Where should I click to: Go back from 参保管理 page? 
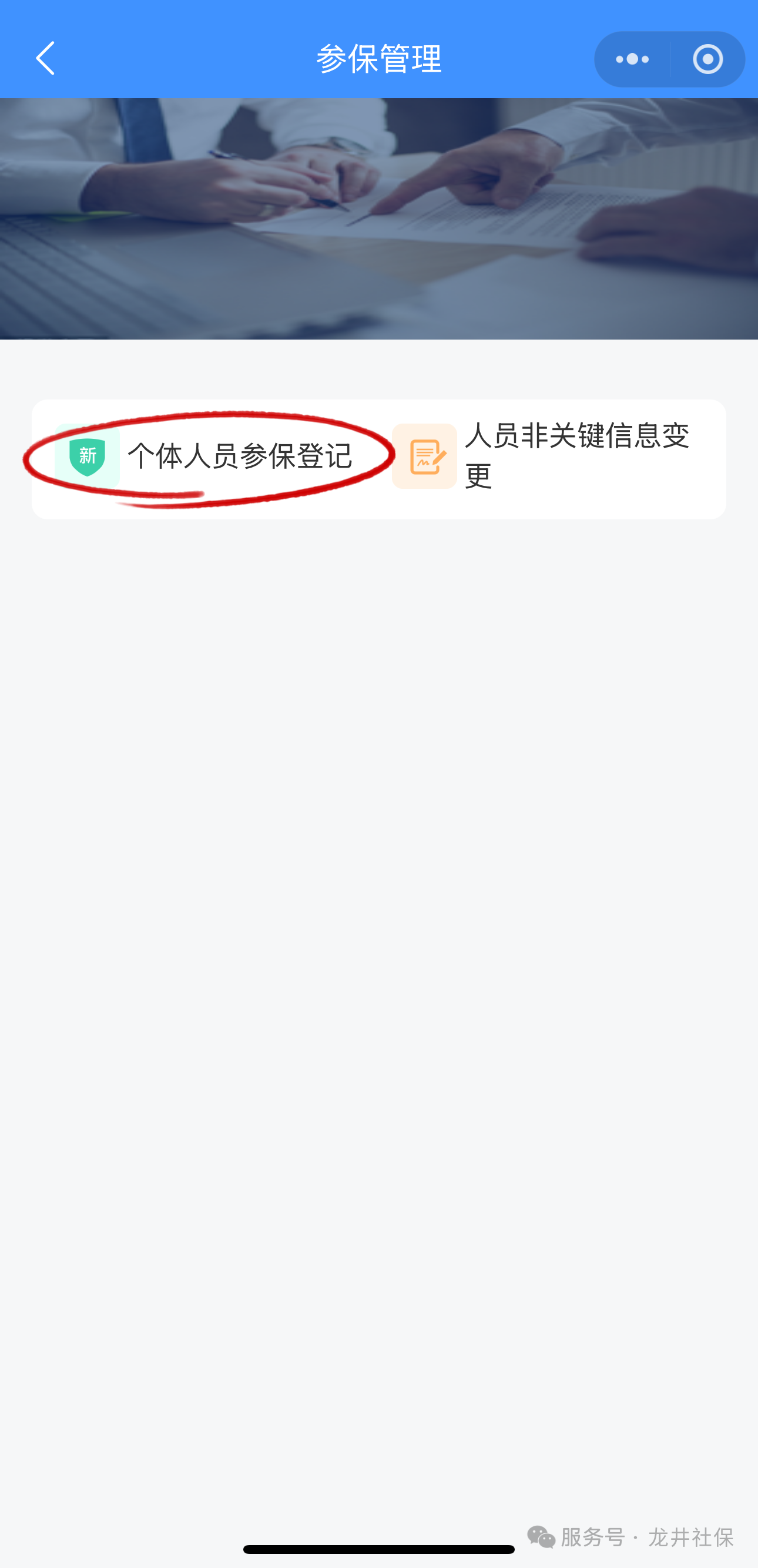point(46,58)
